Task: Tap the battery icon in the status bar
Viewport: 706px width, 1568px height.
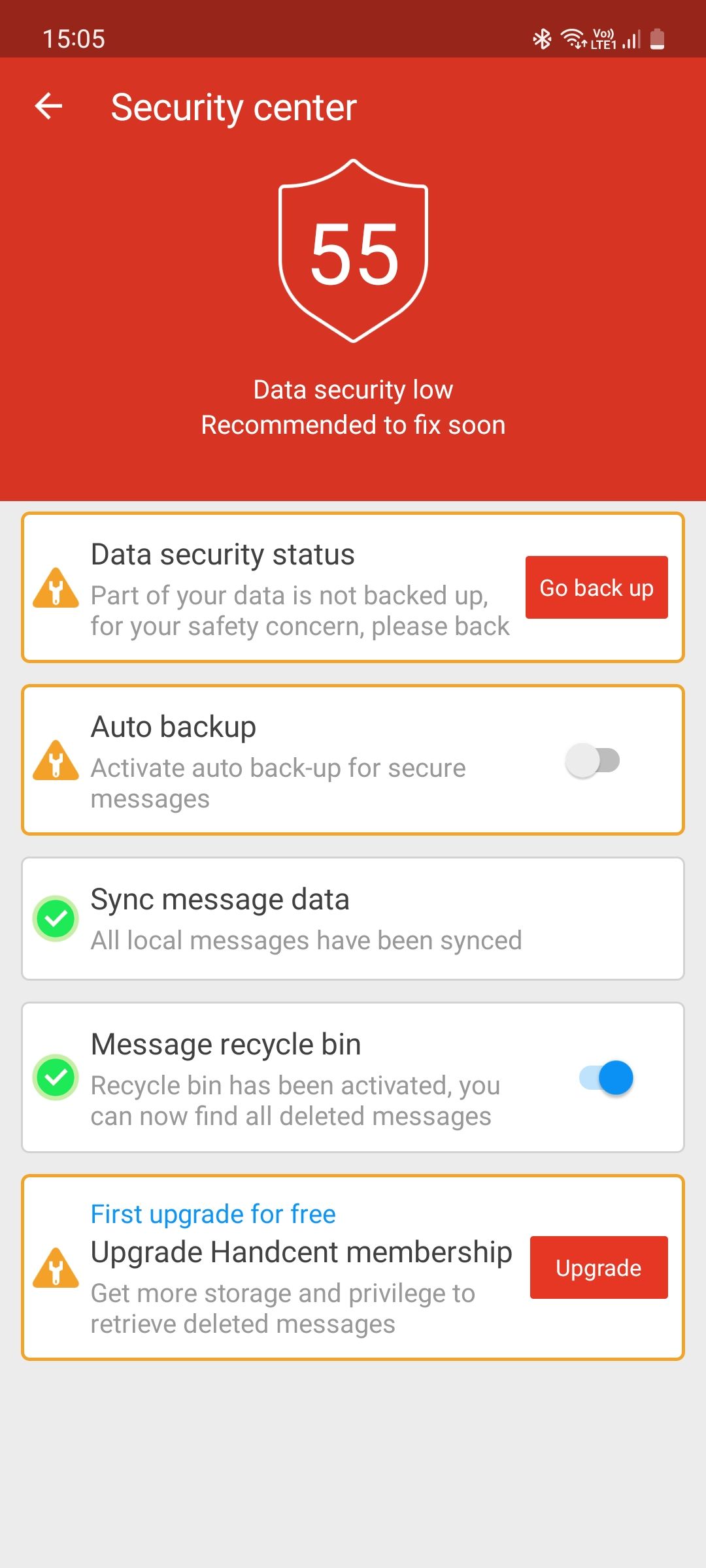Action: (x=658, y=39)
